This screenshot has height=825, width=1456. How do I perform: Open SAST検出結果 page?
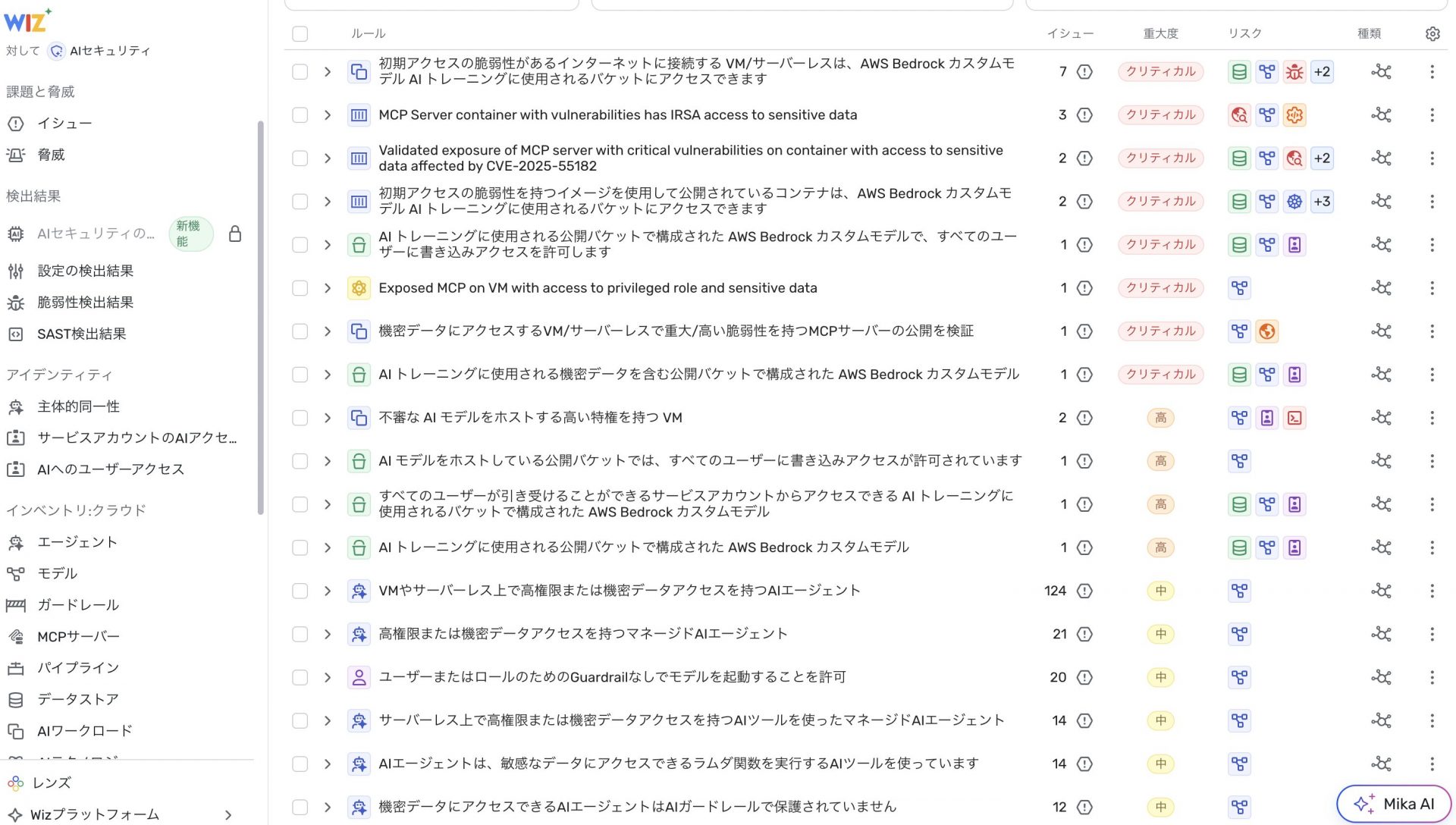[81, 334]
